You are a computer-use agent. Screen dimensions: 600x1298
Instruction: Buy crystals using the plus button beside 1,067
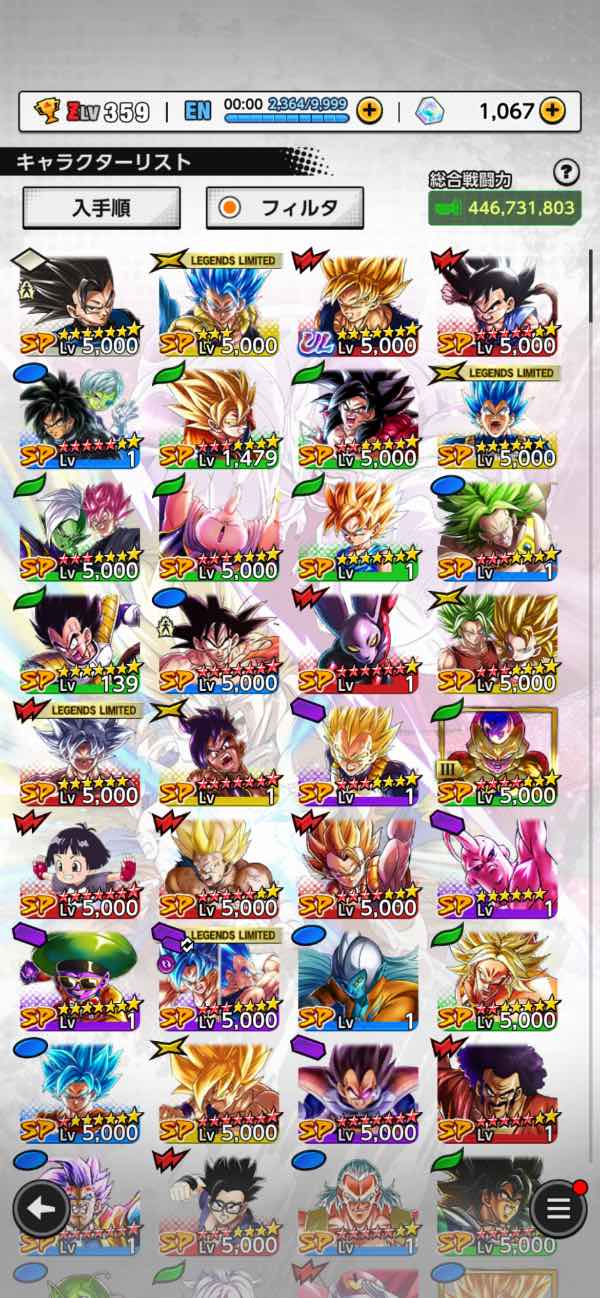click(x=552, y=110)
